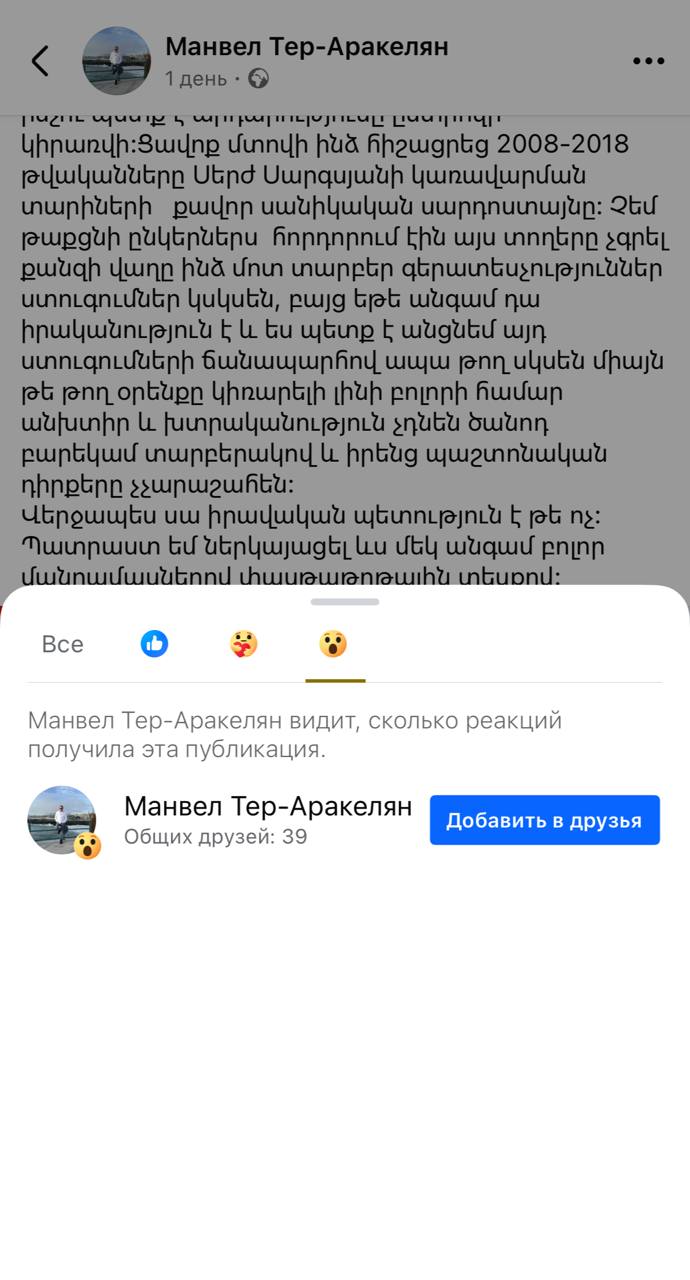Go back using the header arrow
The height and width of the screenshot is (1280, 690).
point(40,61)
